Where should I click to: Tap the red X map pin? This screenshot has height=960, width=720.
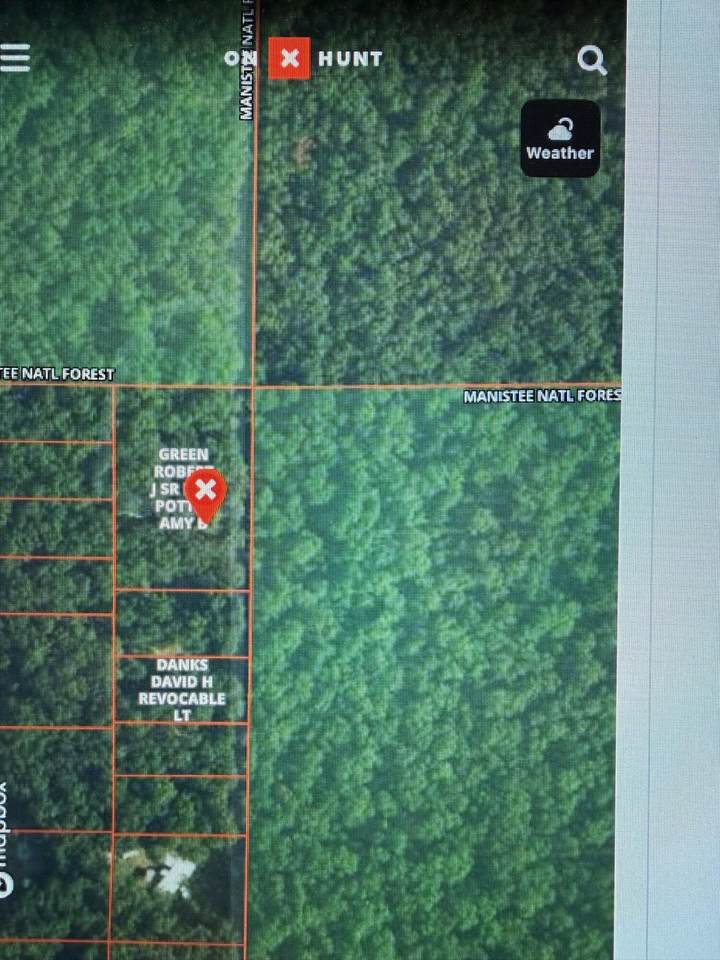point(206,492)
